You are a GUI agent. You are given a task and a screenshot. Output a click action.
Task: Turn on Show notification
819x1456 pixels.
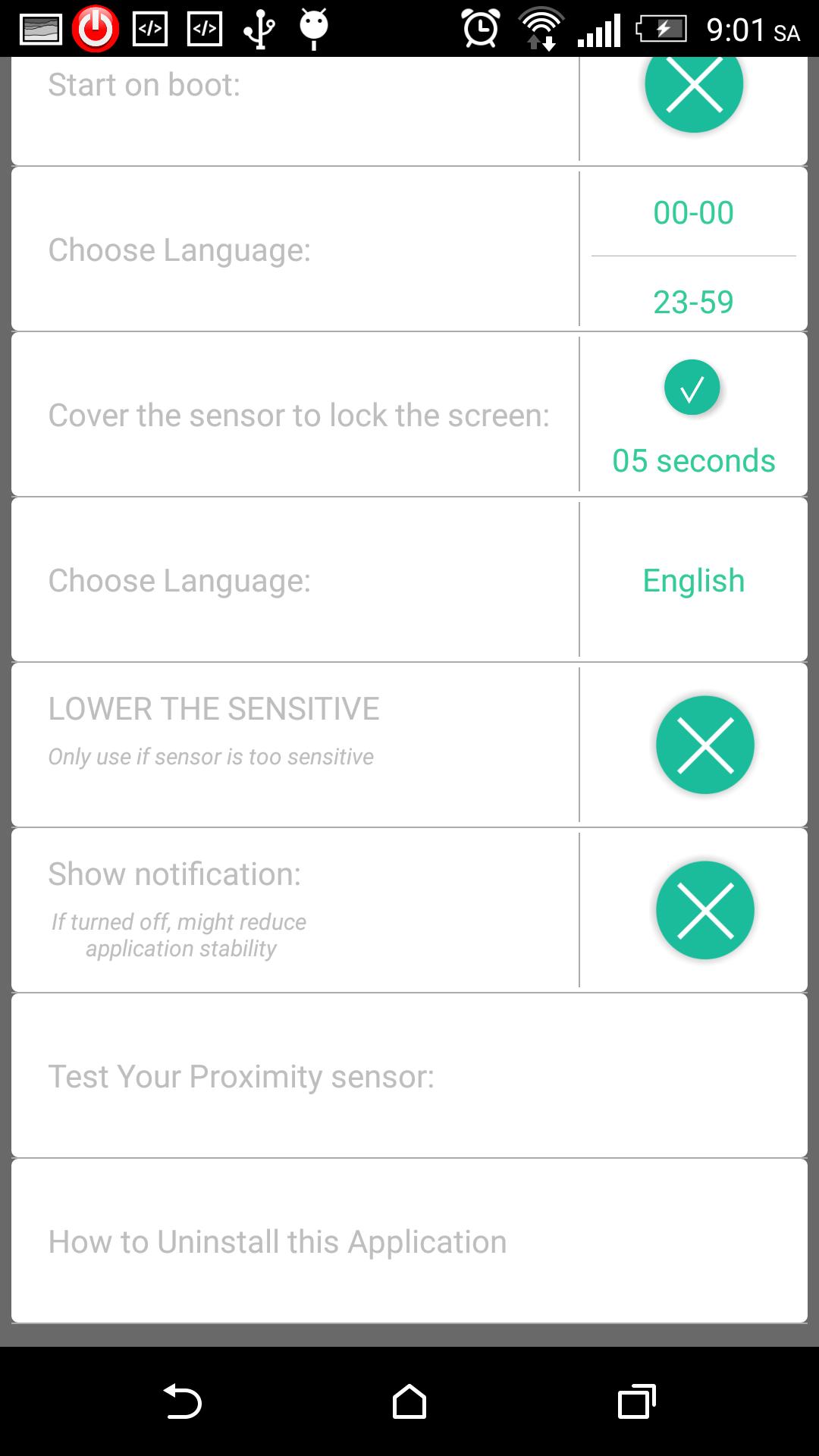pyautogui.click(x=704, y=910)
